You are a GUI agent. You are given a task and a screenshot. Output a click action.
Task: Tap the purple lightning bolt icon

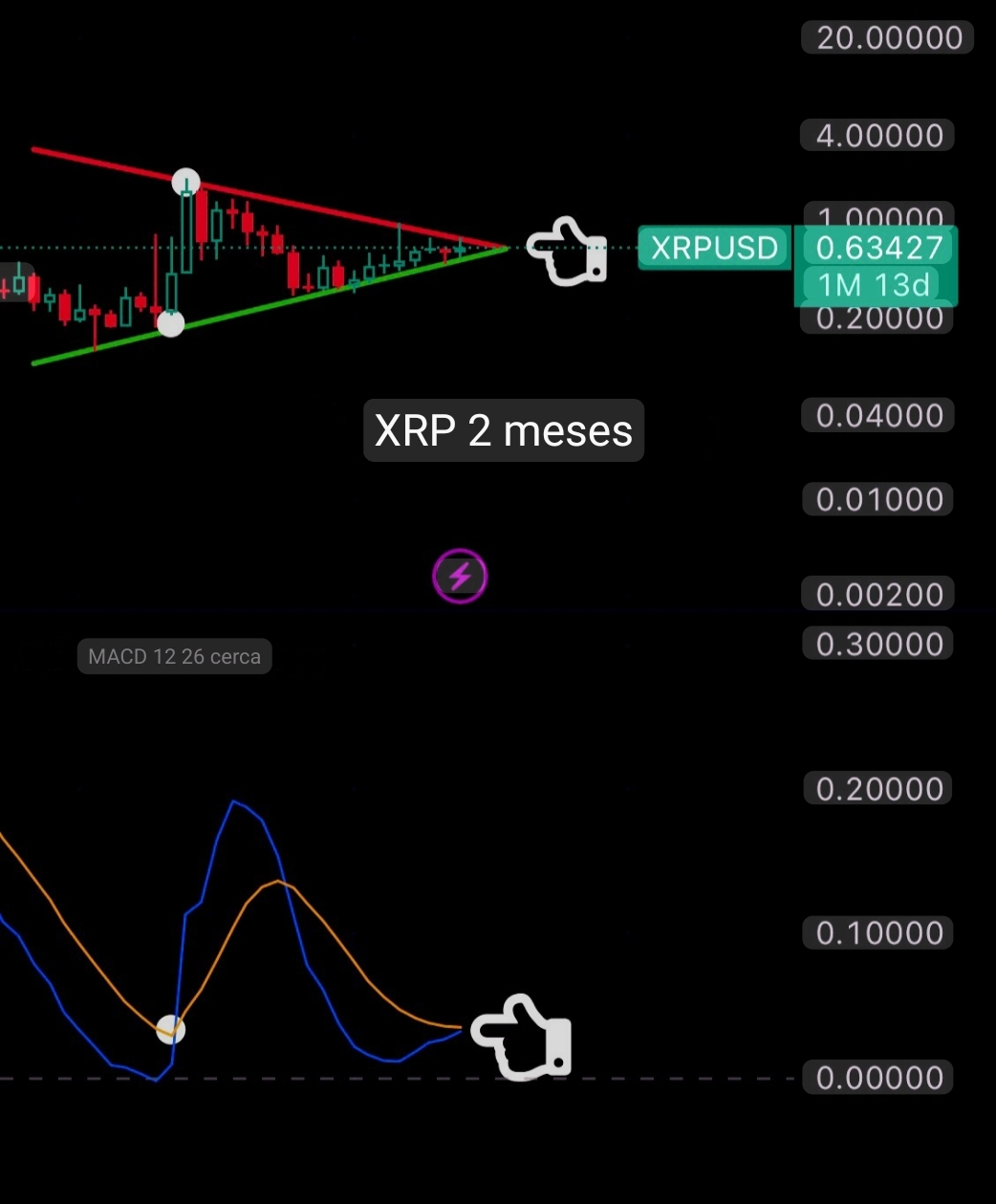pos(460,577)
